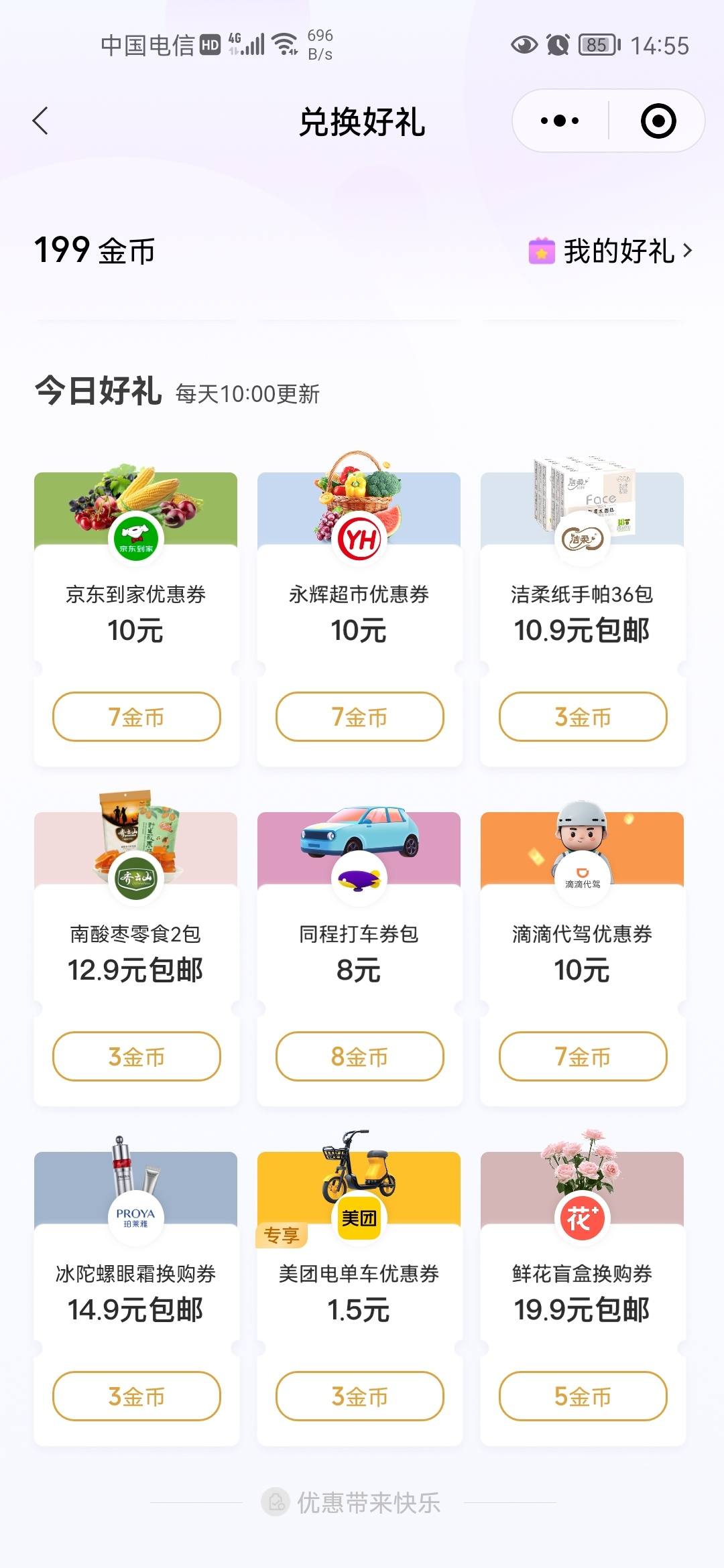
Task: Redeem 永辉超市优惠券 for 7金币
Action: [x=360, y=717]
